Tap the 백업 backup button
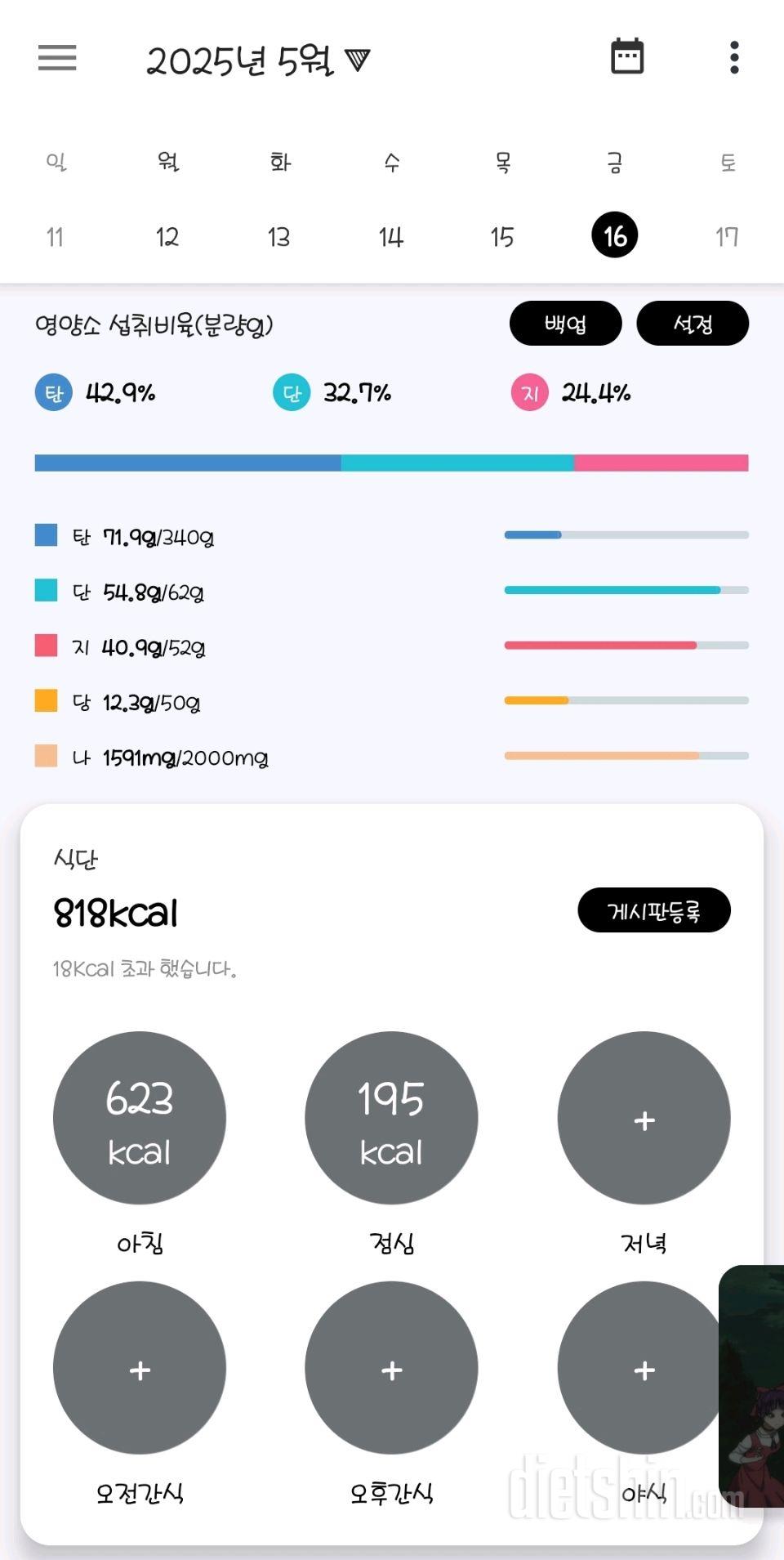The image size is (784, 1560). [565, 324]
